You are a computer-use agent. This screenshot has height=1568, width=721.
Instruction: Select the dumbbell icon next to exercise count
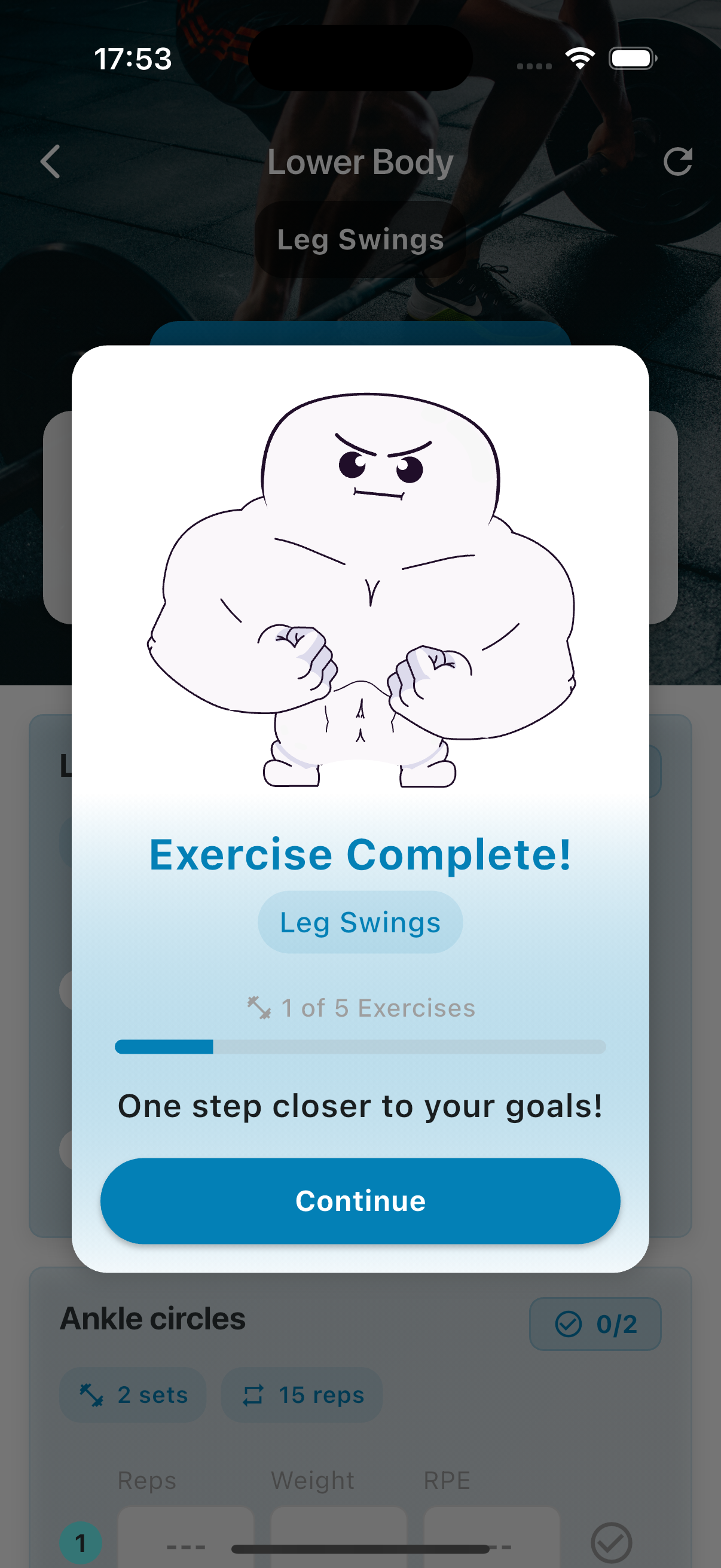(259, 1006)
